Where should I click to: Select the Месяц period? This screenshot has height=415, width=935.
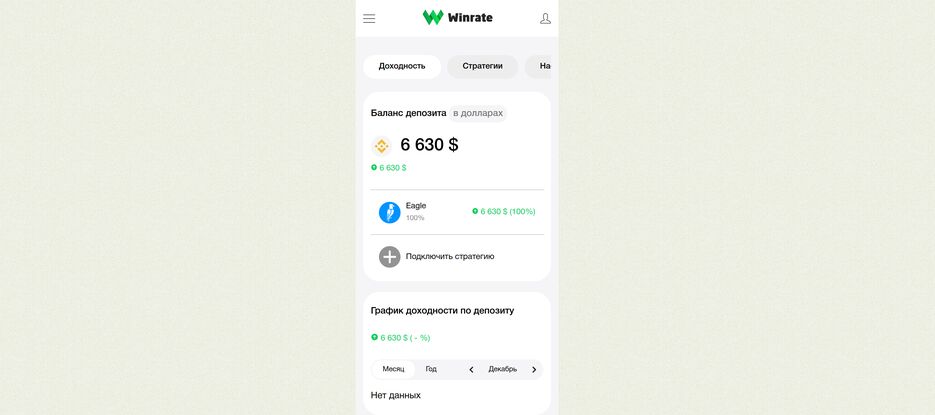click(x=394, y=369)
